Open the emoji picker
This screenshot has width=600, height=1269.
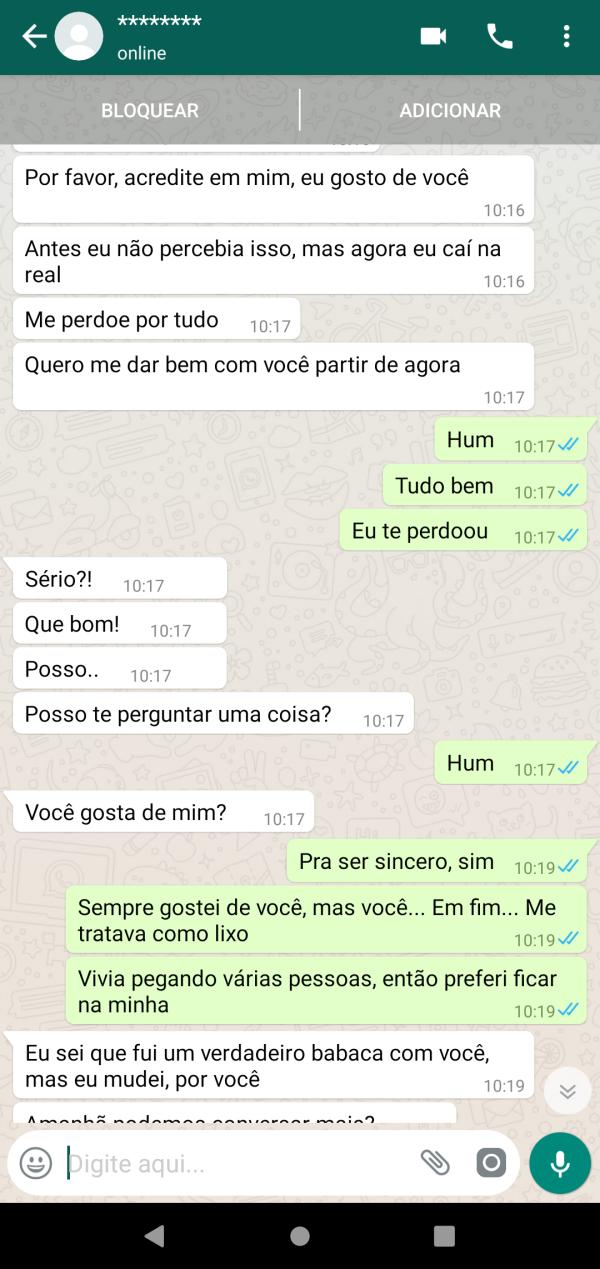[x=36, y=1163]
